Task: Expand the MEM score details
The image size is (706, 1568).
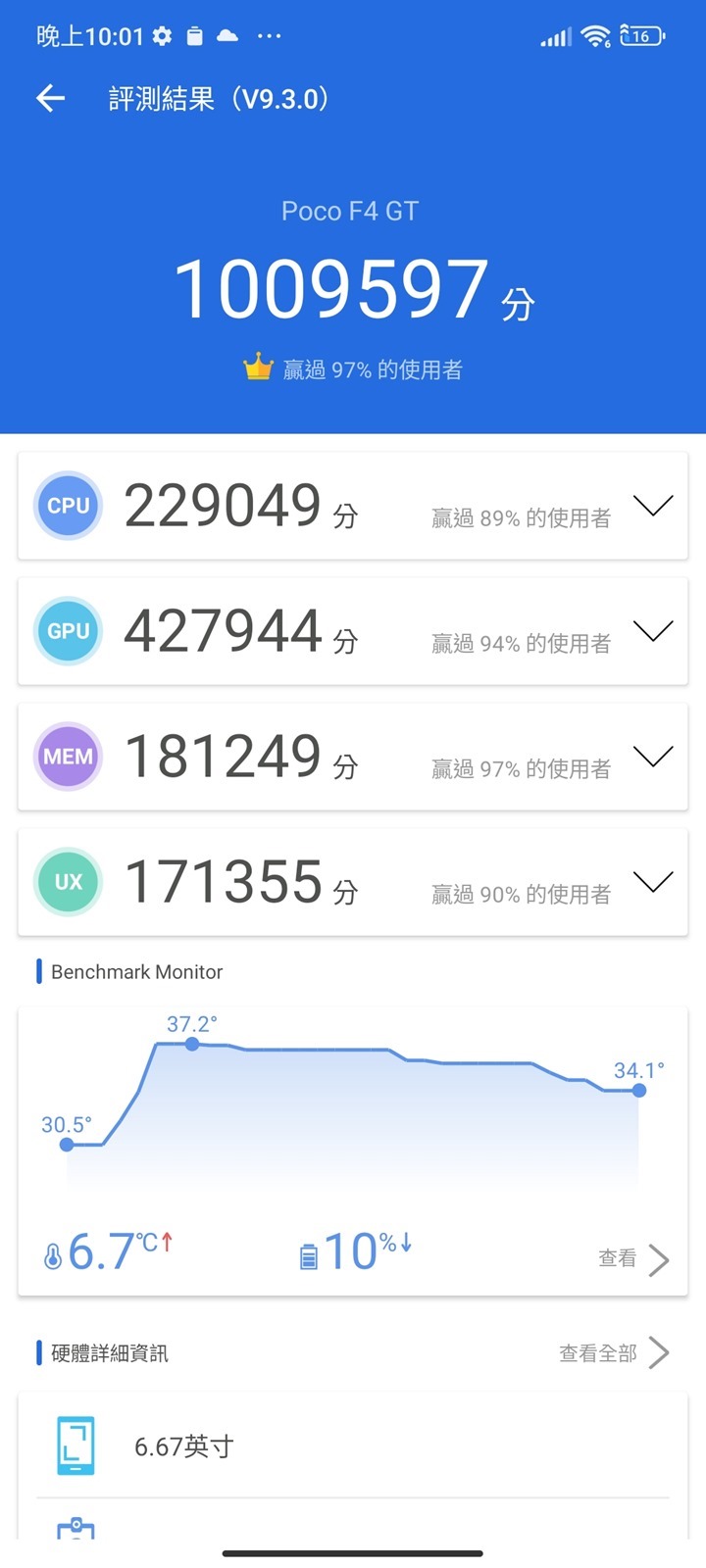Action: coord(653,757)
